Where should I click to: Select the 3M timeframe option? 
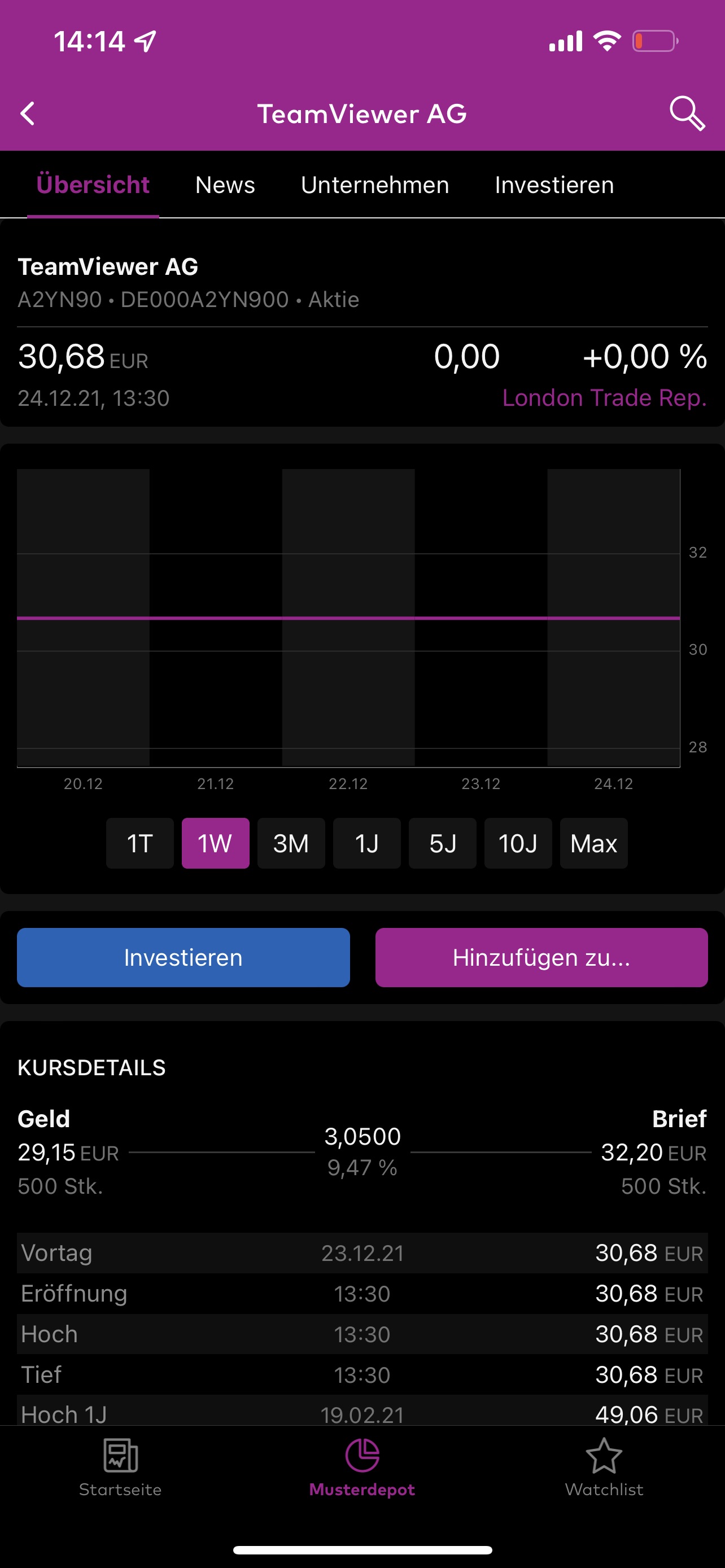pos(291,843)
